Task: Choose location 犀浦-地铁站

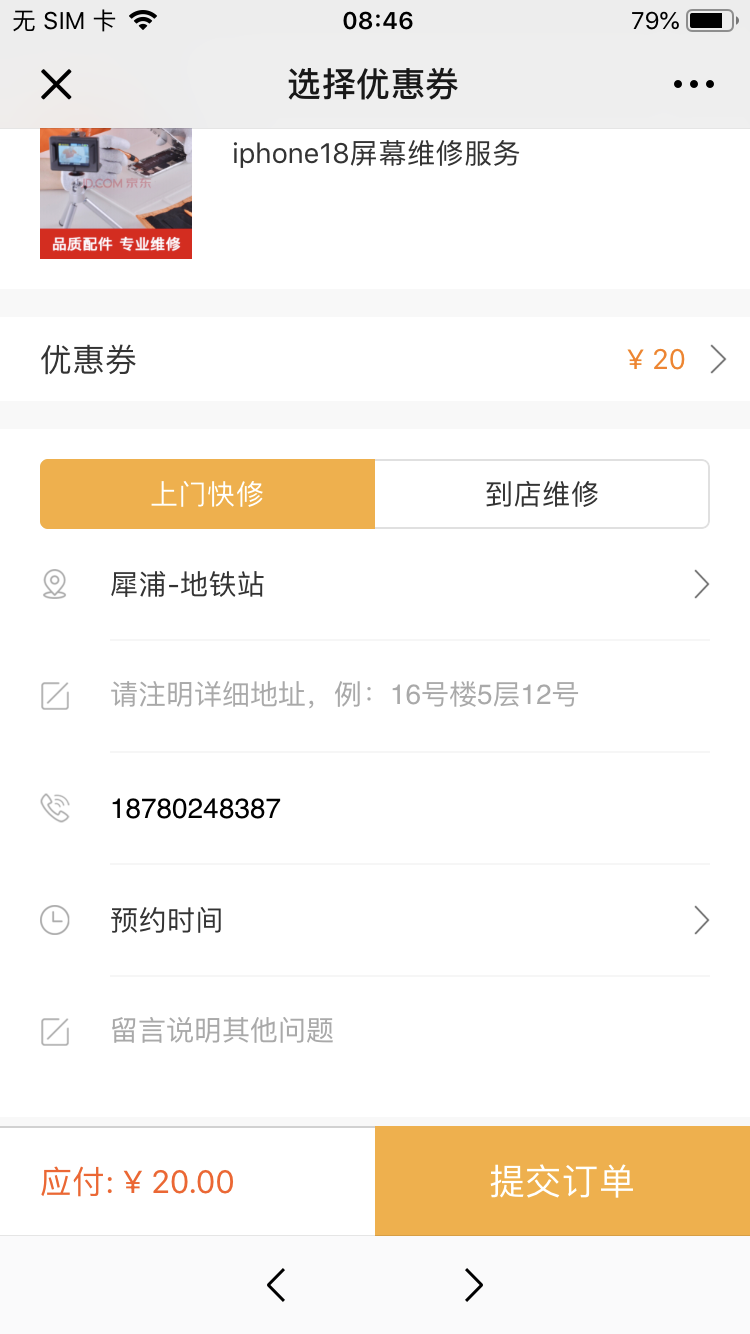Action: [400, 585]
